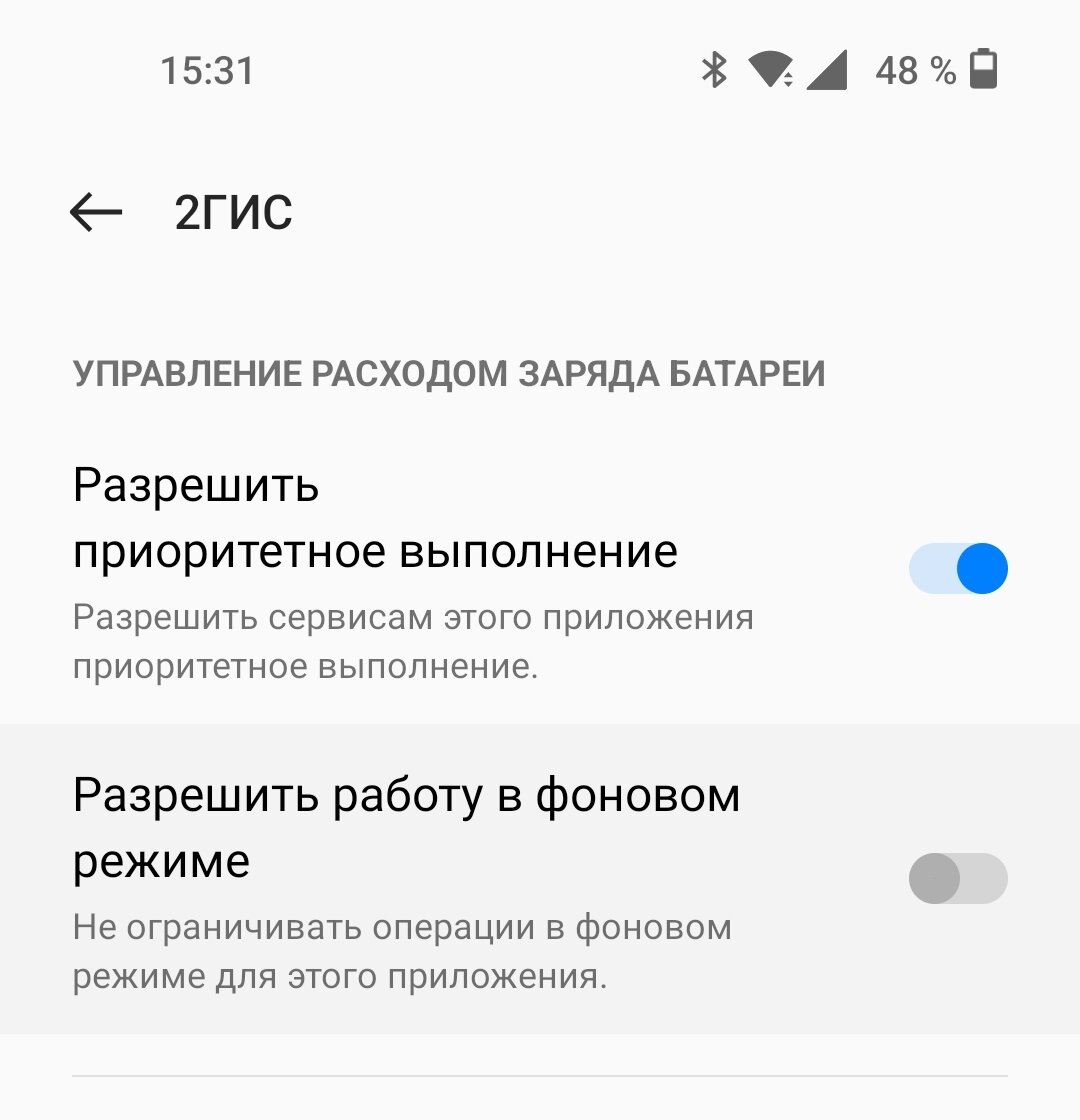Tap the background mode description text
The height and width of the screenshot is (1120, 1080).
click(400, 945)
